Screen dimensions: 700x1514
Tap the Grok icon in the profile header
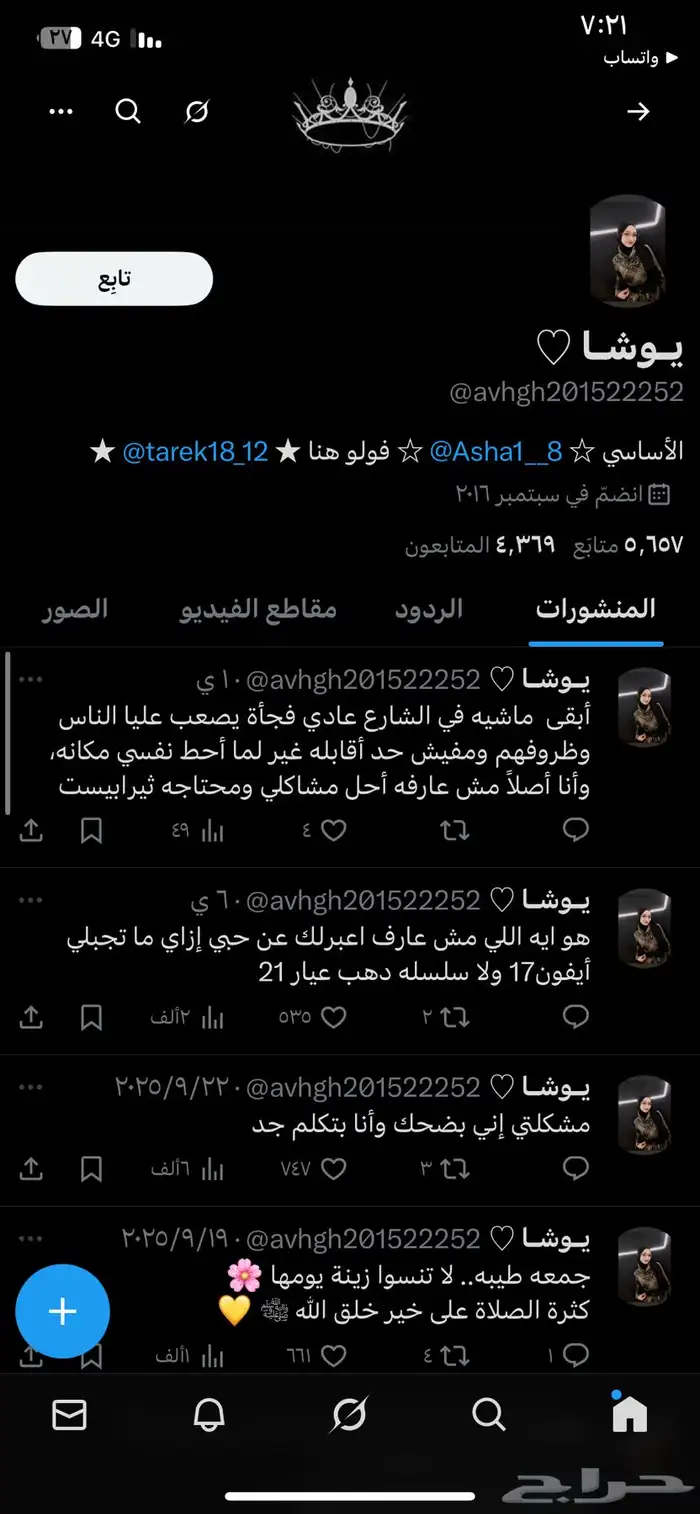(x=197, y=112)
